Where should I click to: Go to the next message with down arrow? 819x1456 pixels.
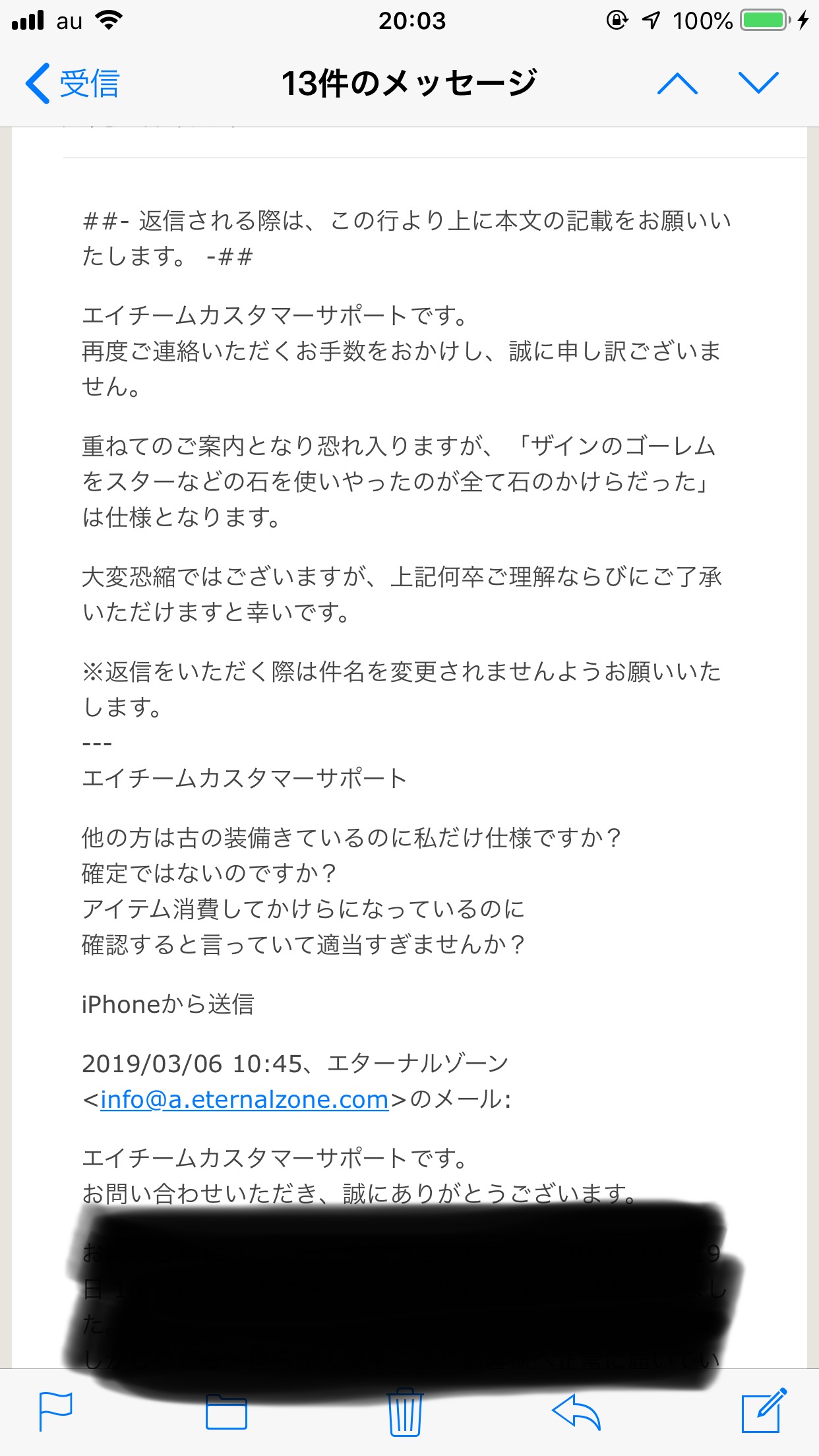[758, 84]
